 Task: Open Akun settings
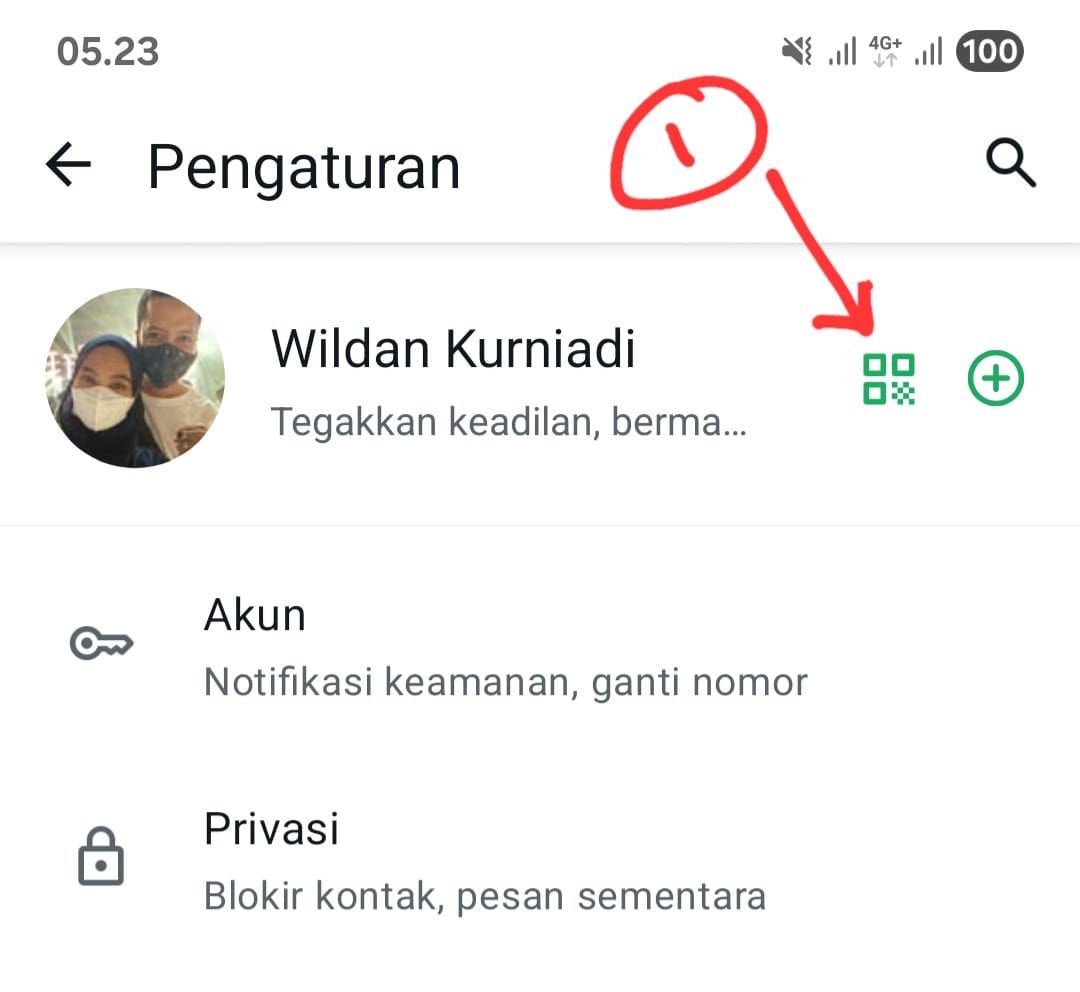pos(504,646)
